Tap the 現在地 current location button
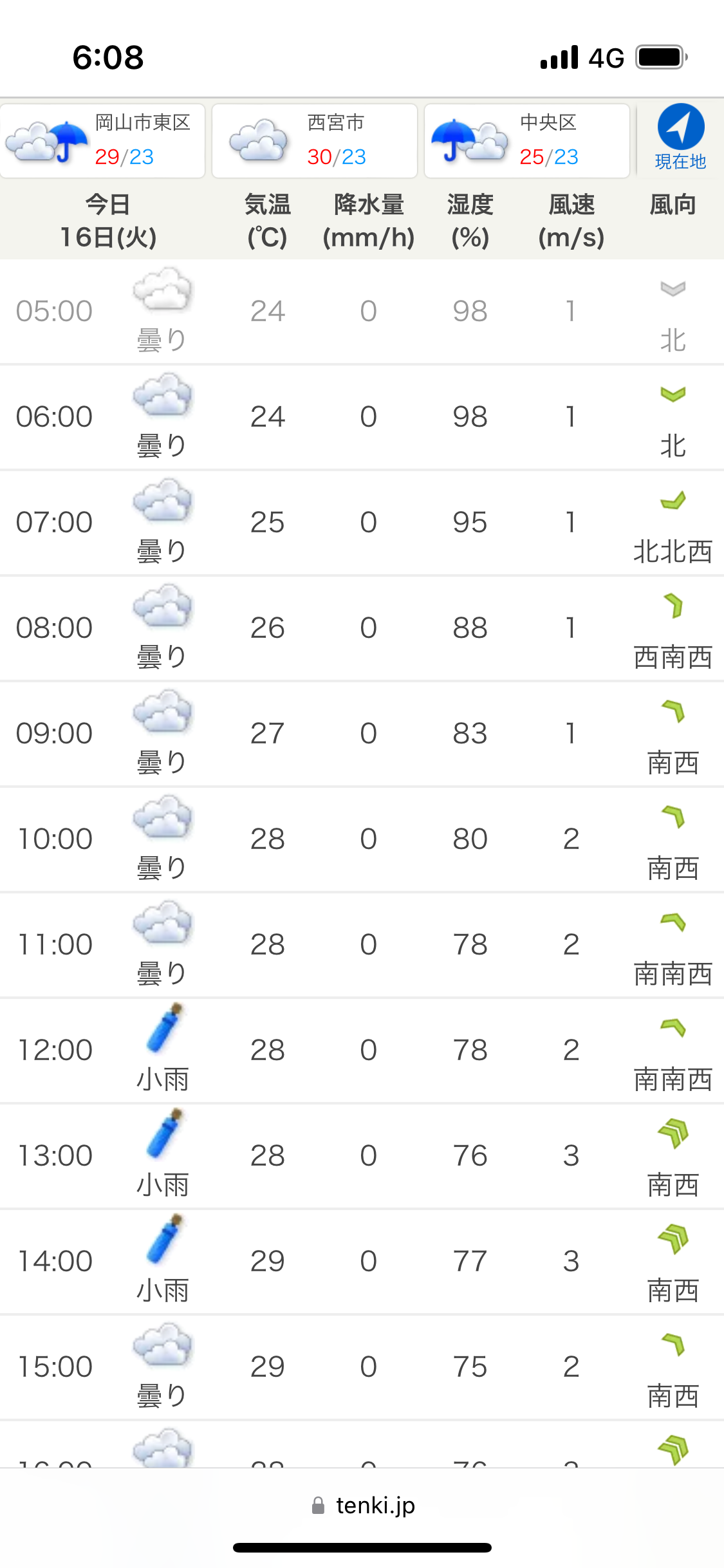Image resolution: width=724 pixels, height=1568 pixels. [x=680, y=138]
